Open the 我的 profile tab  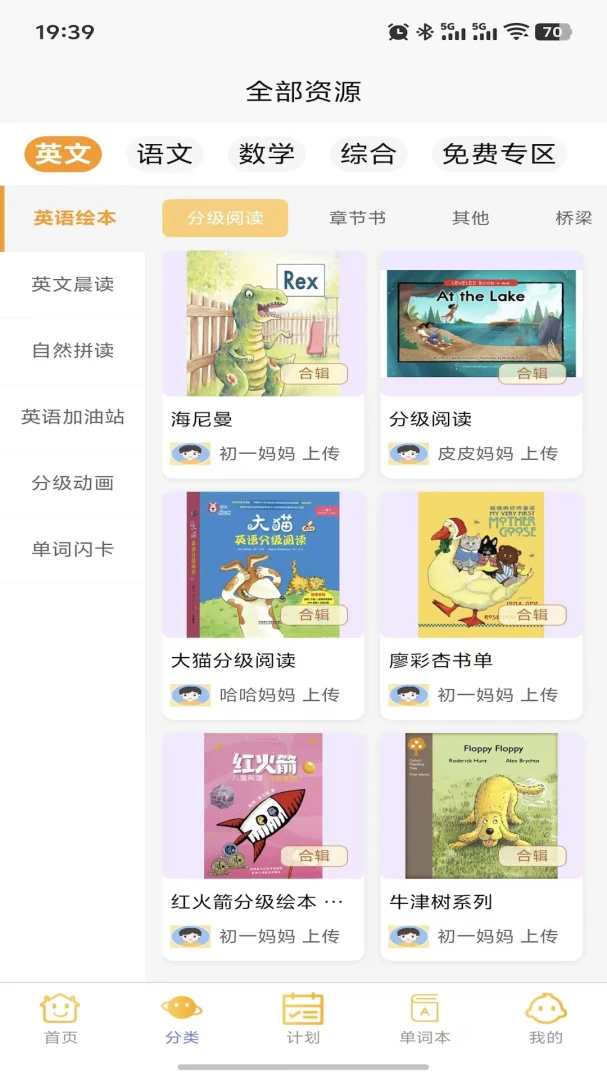tap(546, 1019)
